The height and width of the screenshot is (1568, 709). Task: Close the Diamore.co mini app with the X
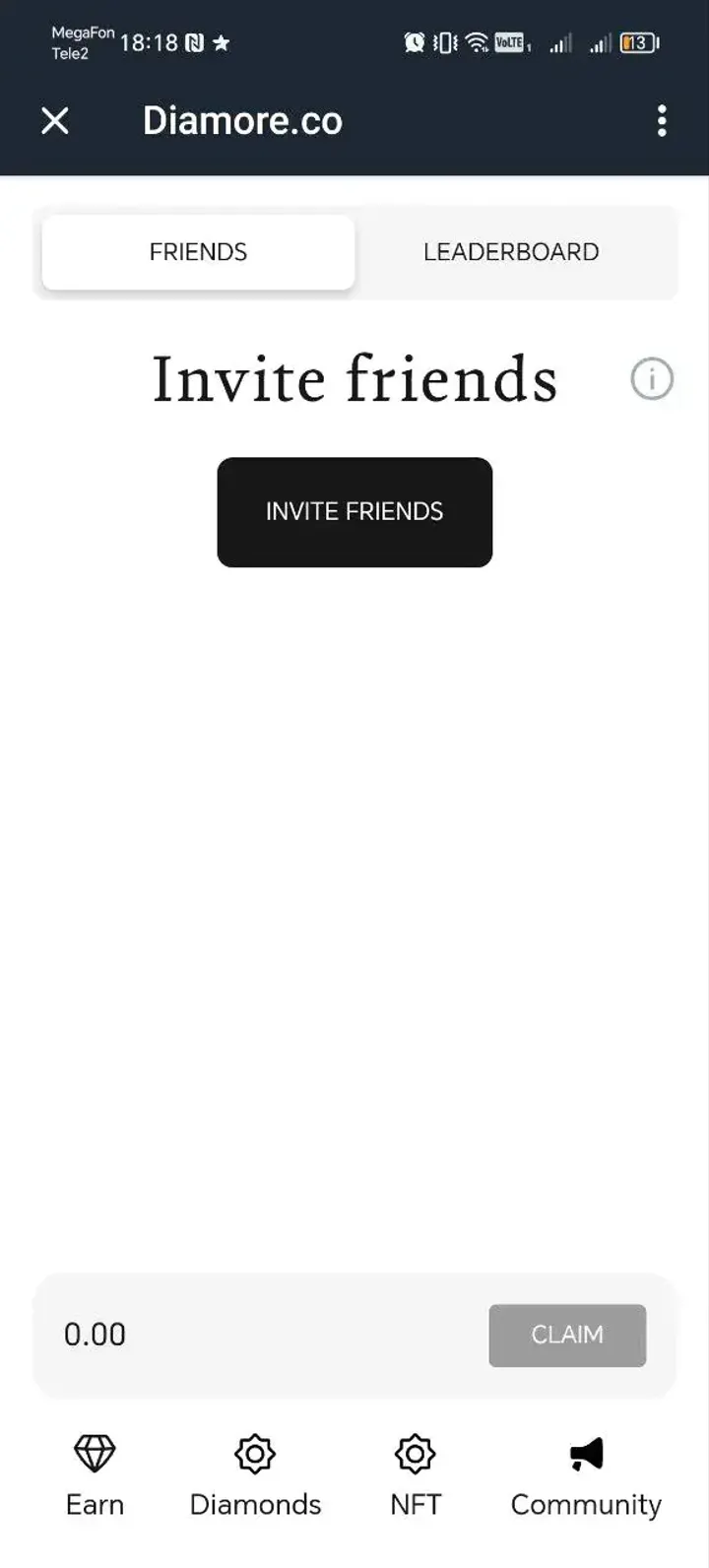point(56,120)
